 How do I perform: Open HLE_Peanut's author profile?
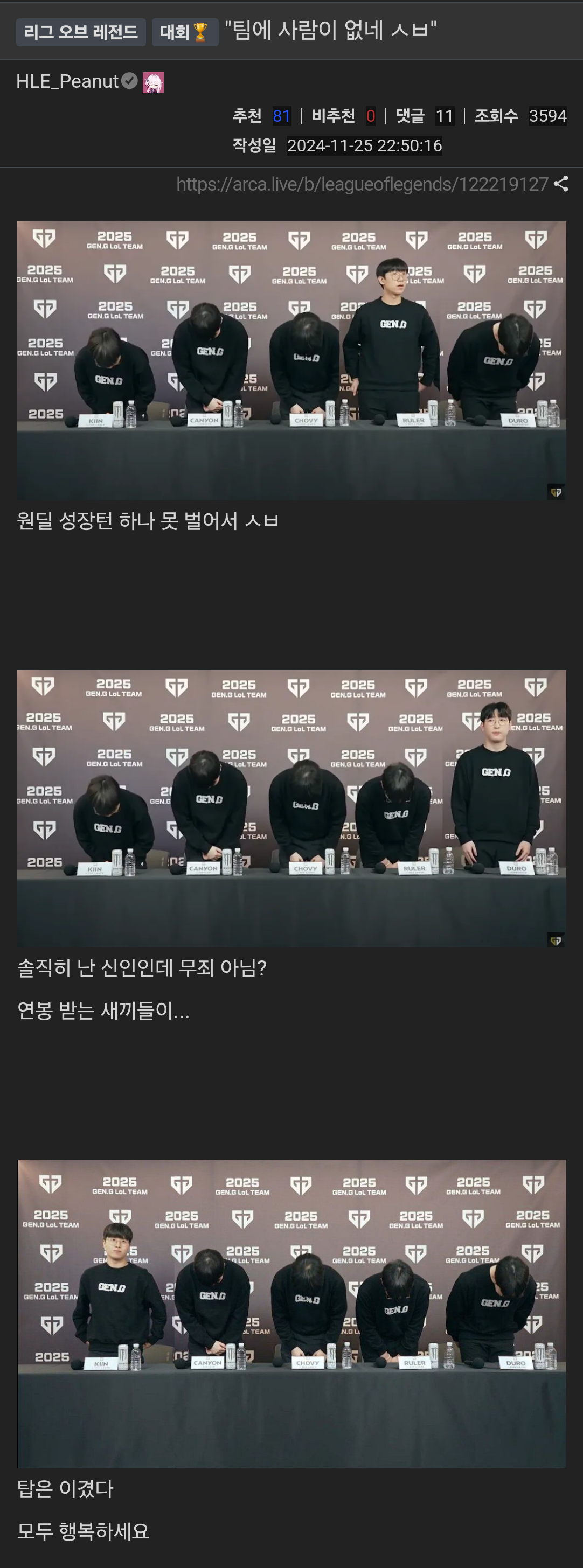tap(67, 81)
